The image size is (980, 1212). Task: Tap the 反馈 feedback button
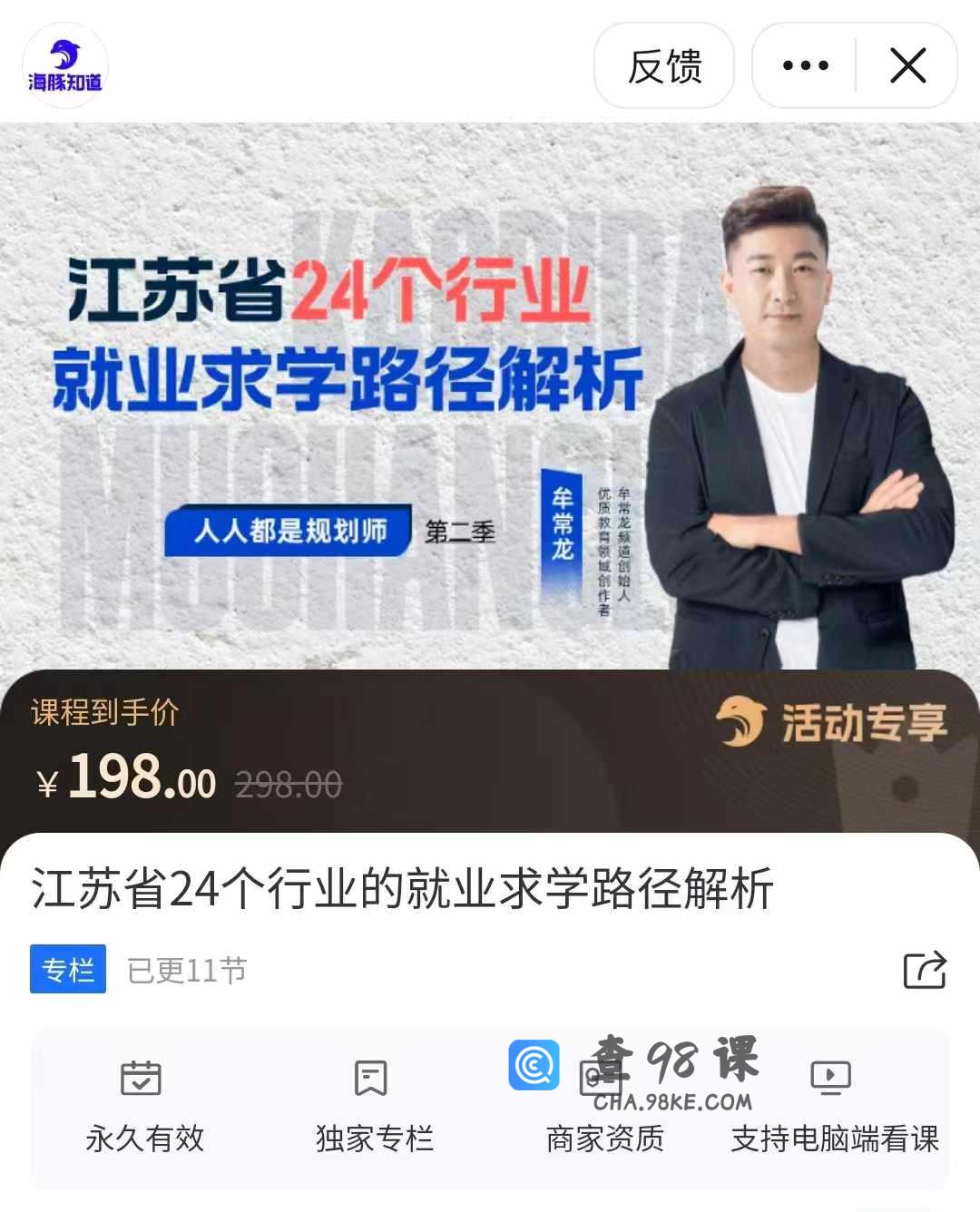pos(664,66)
